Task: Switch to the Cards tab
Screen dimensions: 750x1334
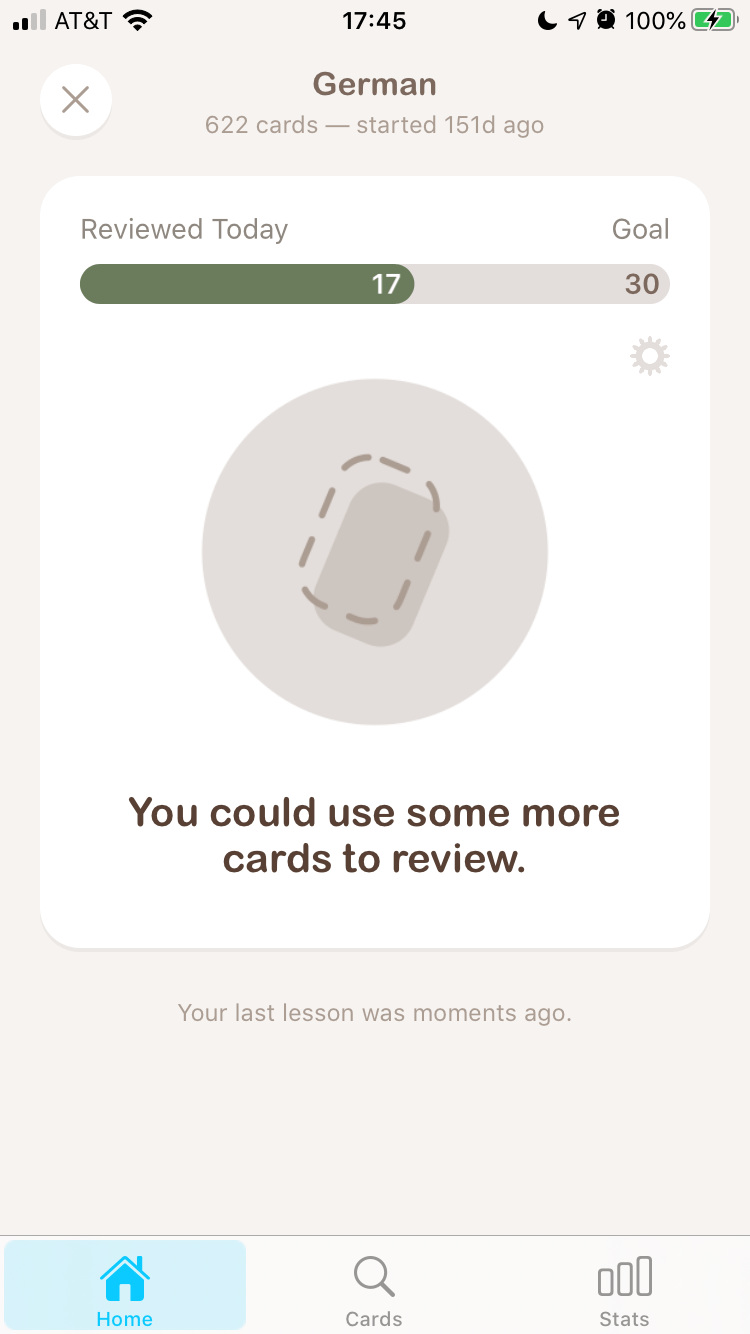Action: coord(374,1290)
